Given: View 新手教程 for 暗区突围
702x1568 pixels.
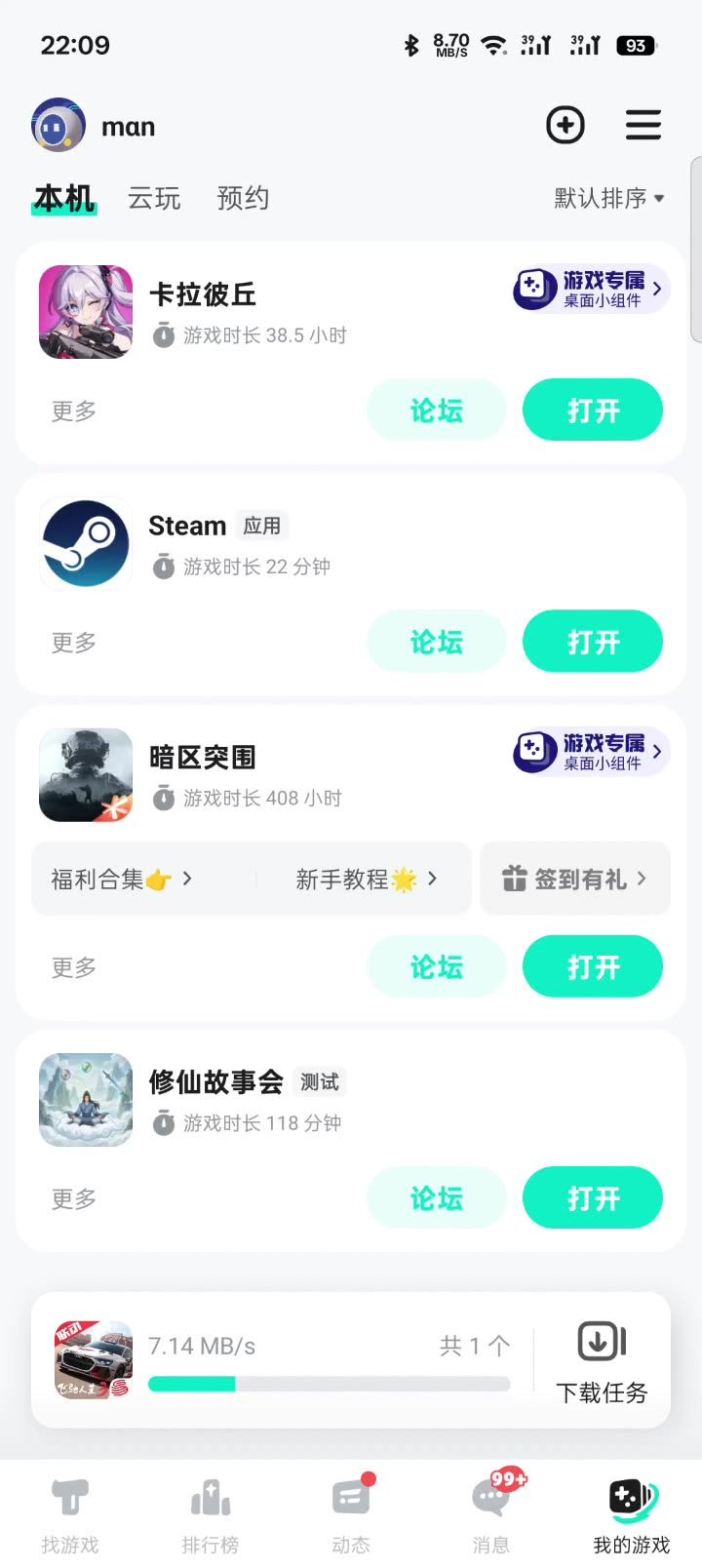Looking at the screenshot, I should point(366,880).
